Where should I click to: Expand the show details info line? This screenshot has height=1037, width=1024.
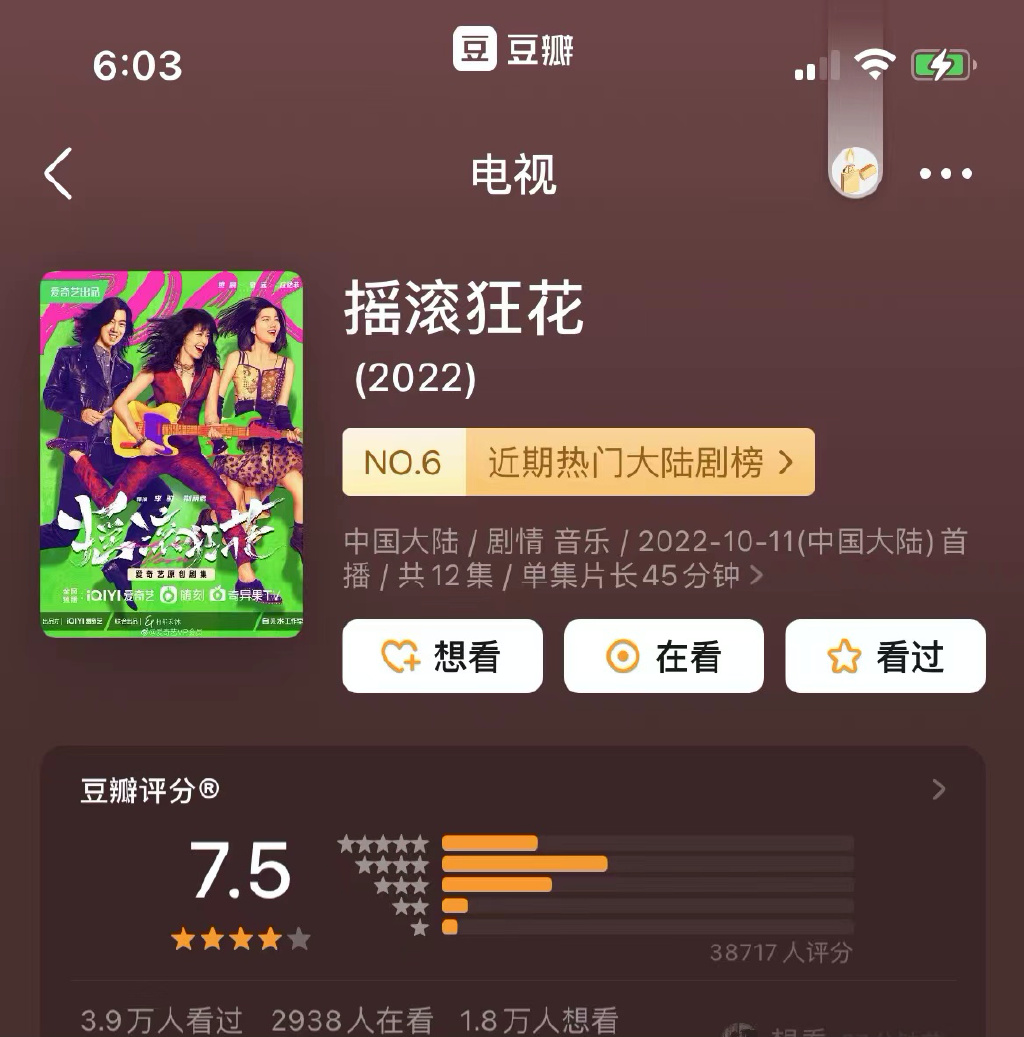tap(757, 576)
